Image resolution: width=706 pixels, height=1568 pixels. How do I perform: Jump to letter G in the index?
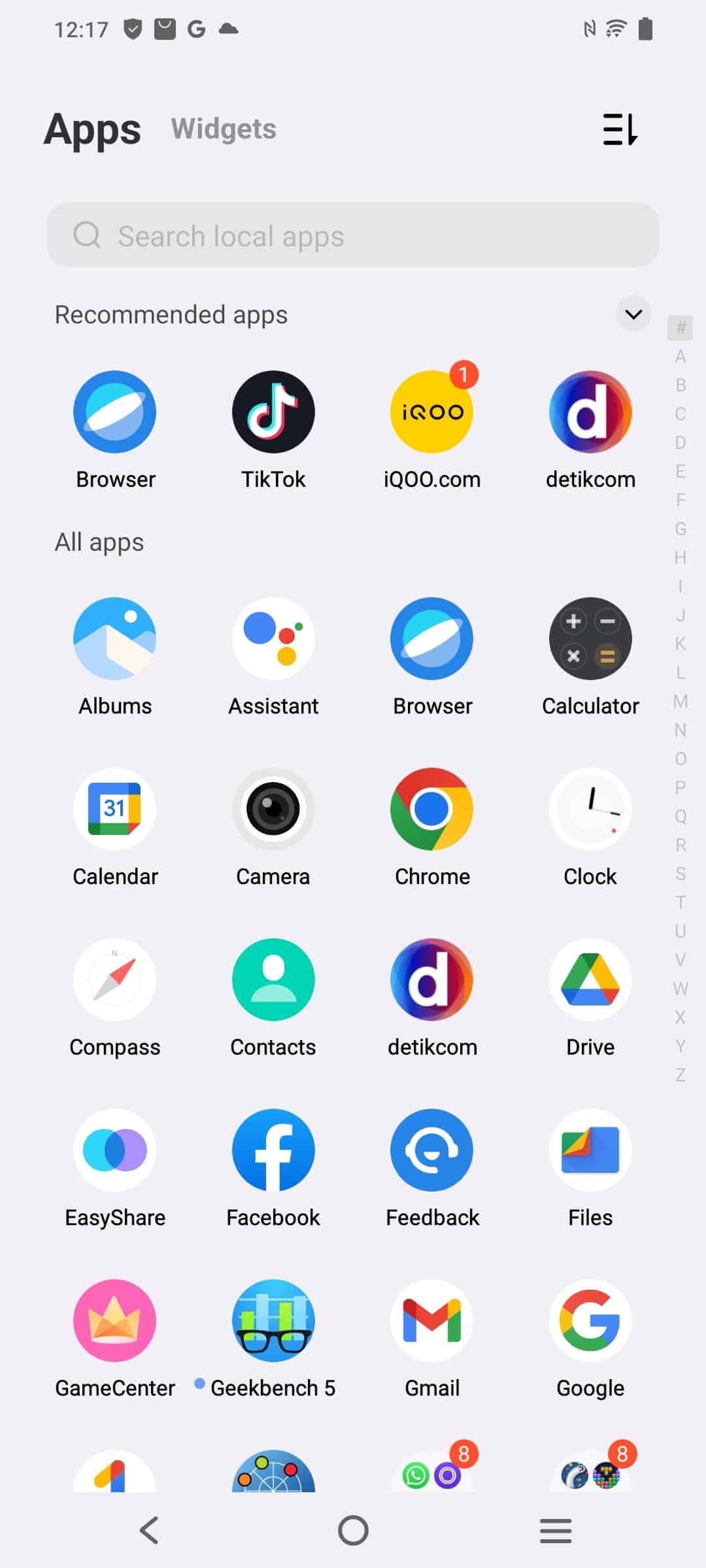coord(681,529)
